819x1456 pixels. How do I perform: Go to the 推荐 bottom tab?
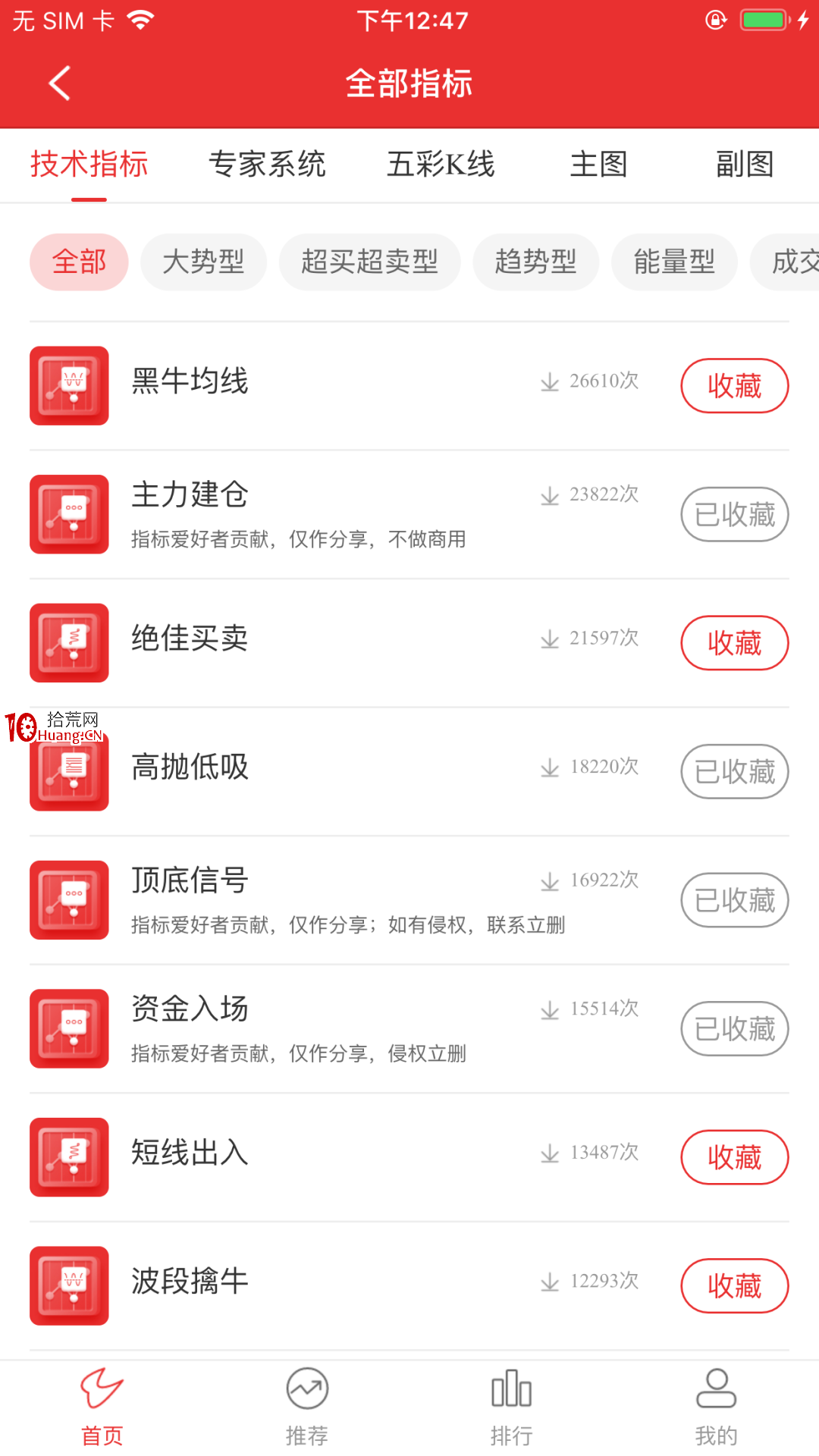tap(307, 1407)
